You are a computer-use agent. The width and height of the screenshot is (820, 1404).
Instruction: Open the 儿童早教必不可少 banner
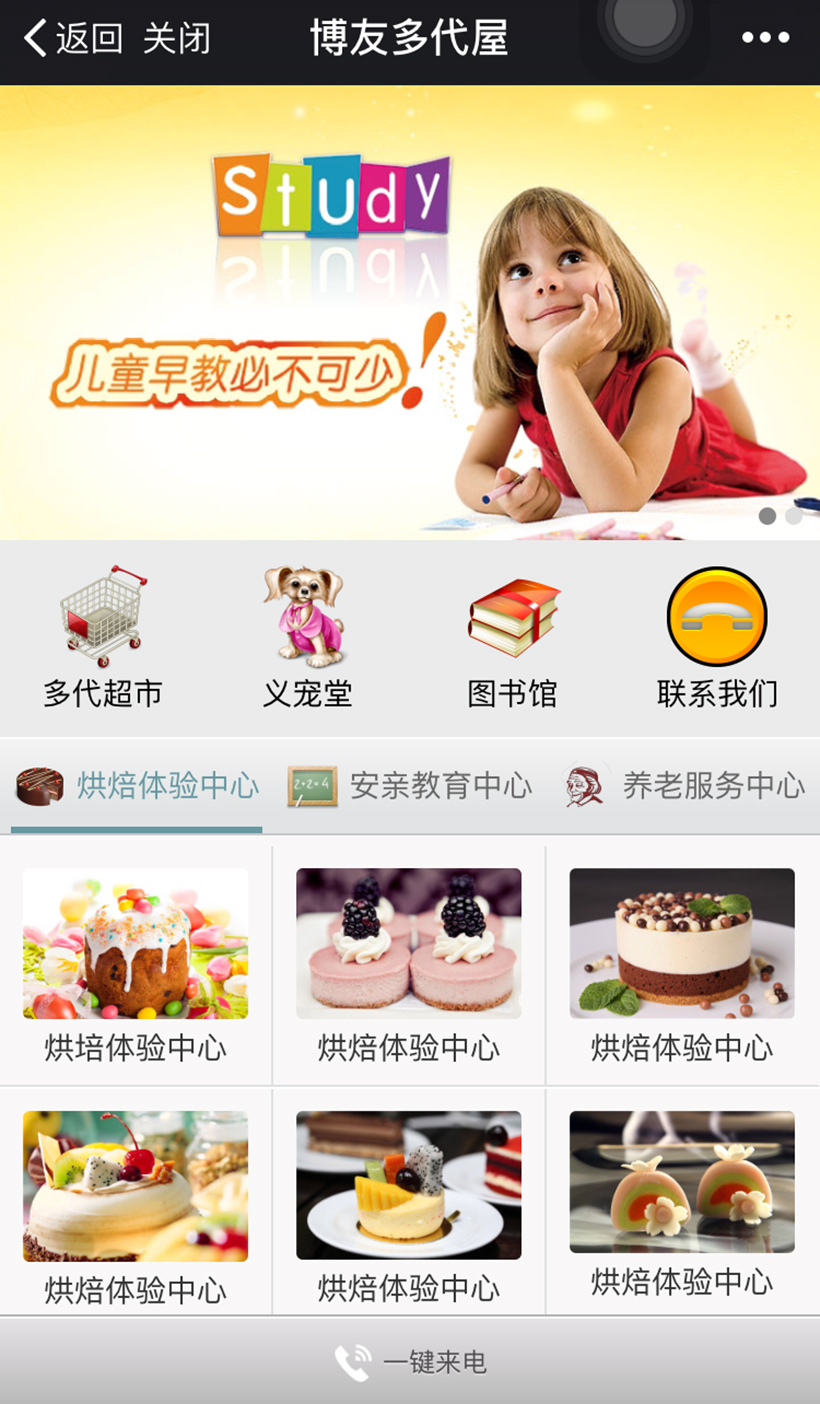[x=410, y=312]
